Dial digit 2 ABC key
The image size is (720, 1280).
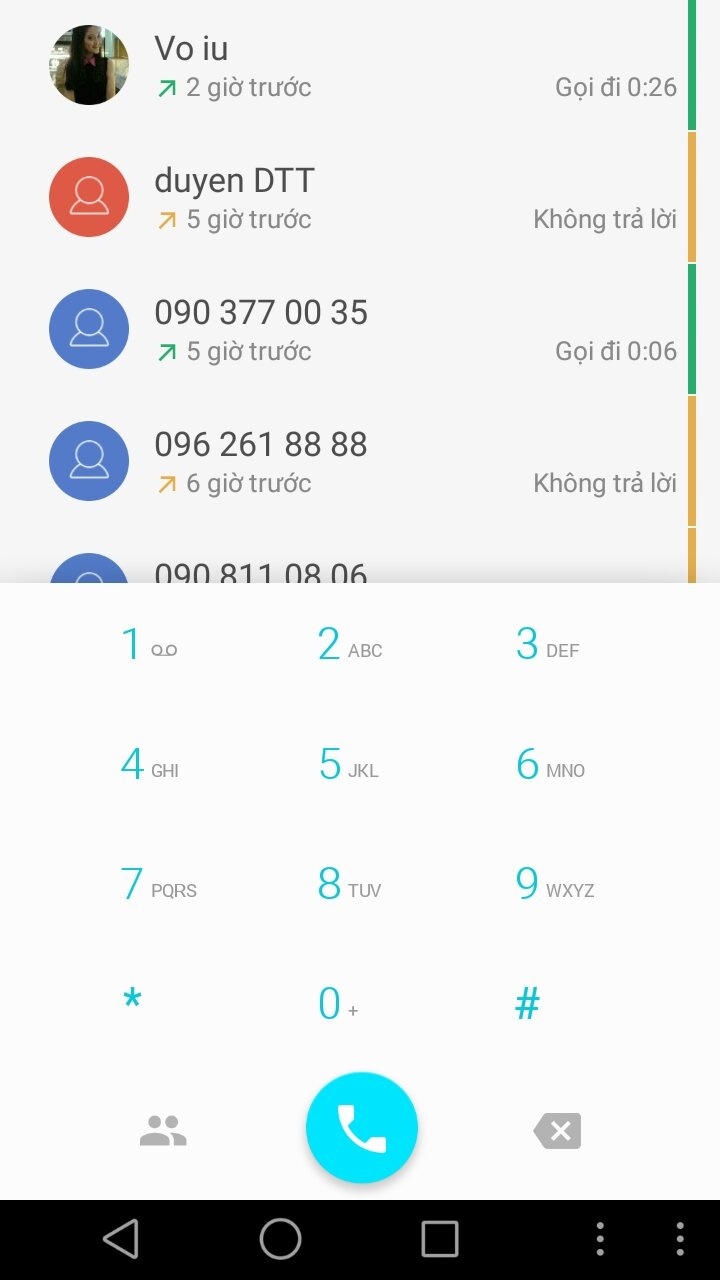pyautogui.click(x=349, y=645)
